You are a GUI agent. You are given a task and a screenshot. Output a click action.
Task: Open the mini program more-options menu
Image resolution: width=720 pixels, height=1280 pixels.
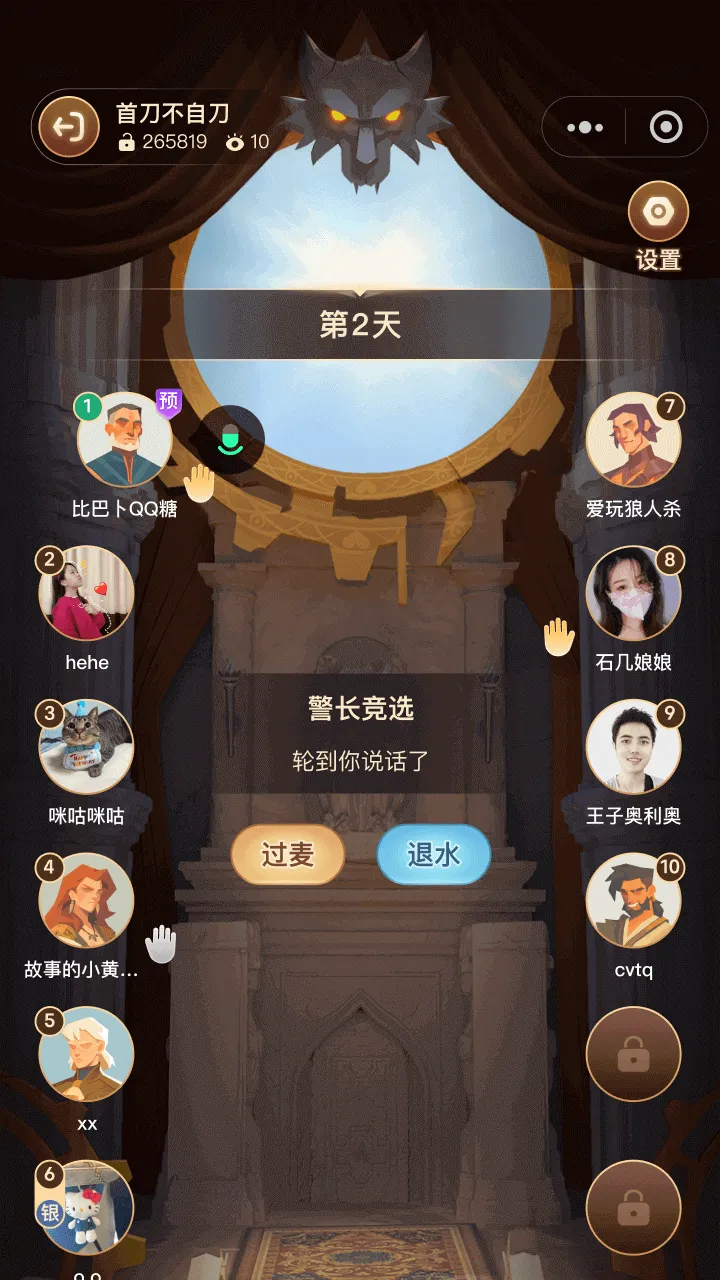(585, 127)
